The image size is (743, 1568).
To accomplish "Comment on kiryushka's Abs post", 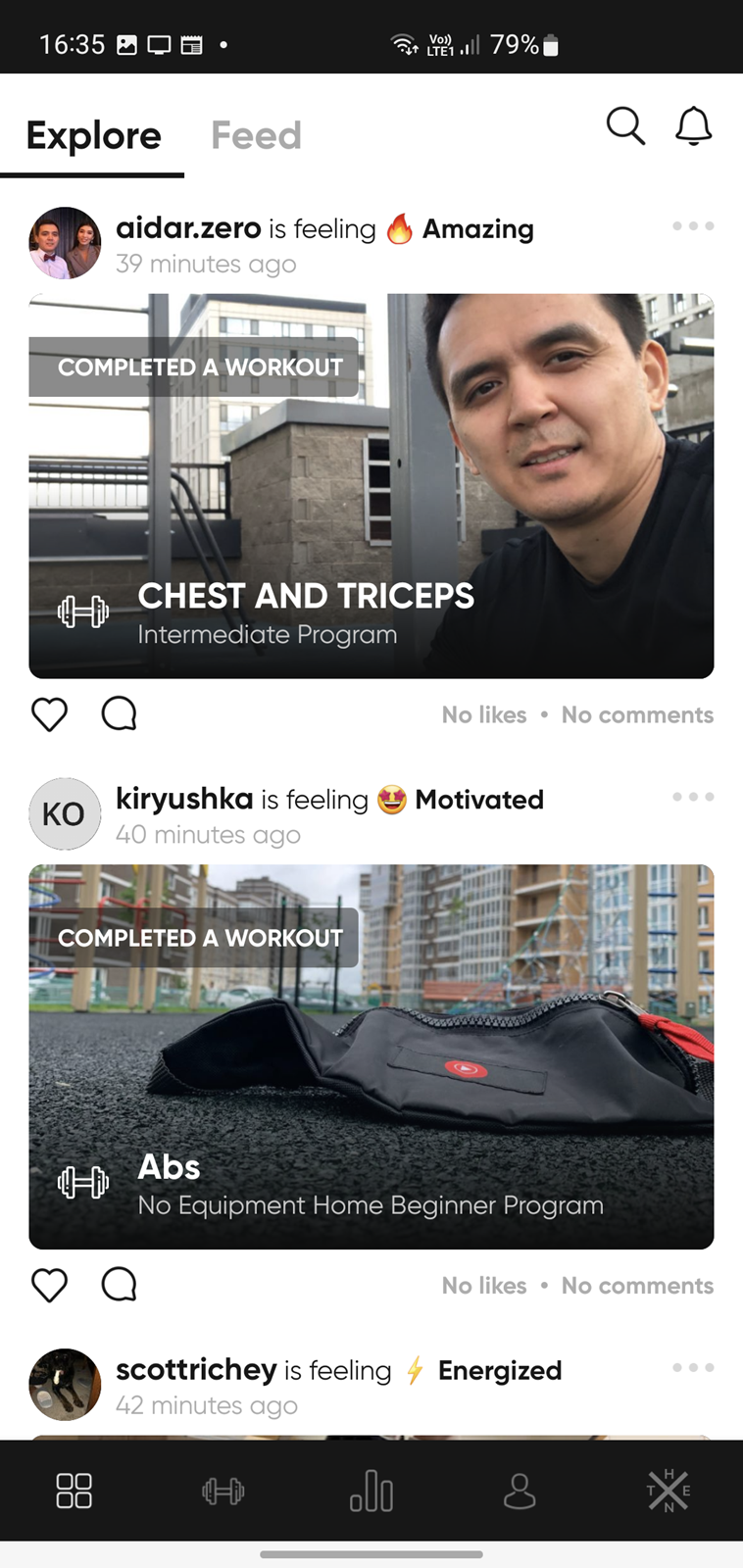I will pos(119,1284).
